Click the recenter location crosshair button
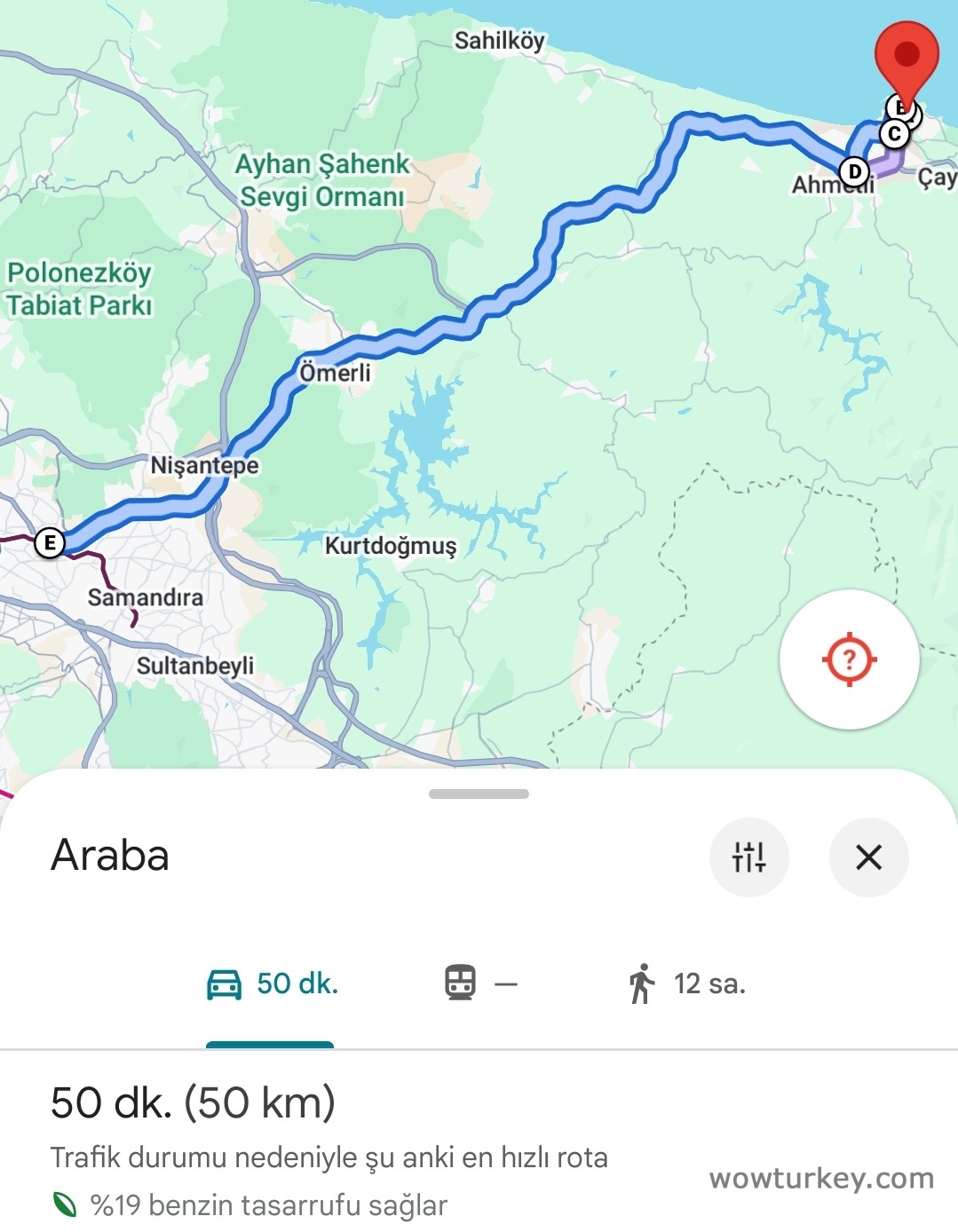The height and width of the screenshot is (1232, 958). click(x=850, y=658)
